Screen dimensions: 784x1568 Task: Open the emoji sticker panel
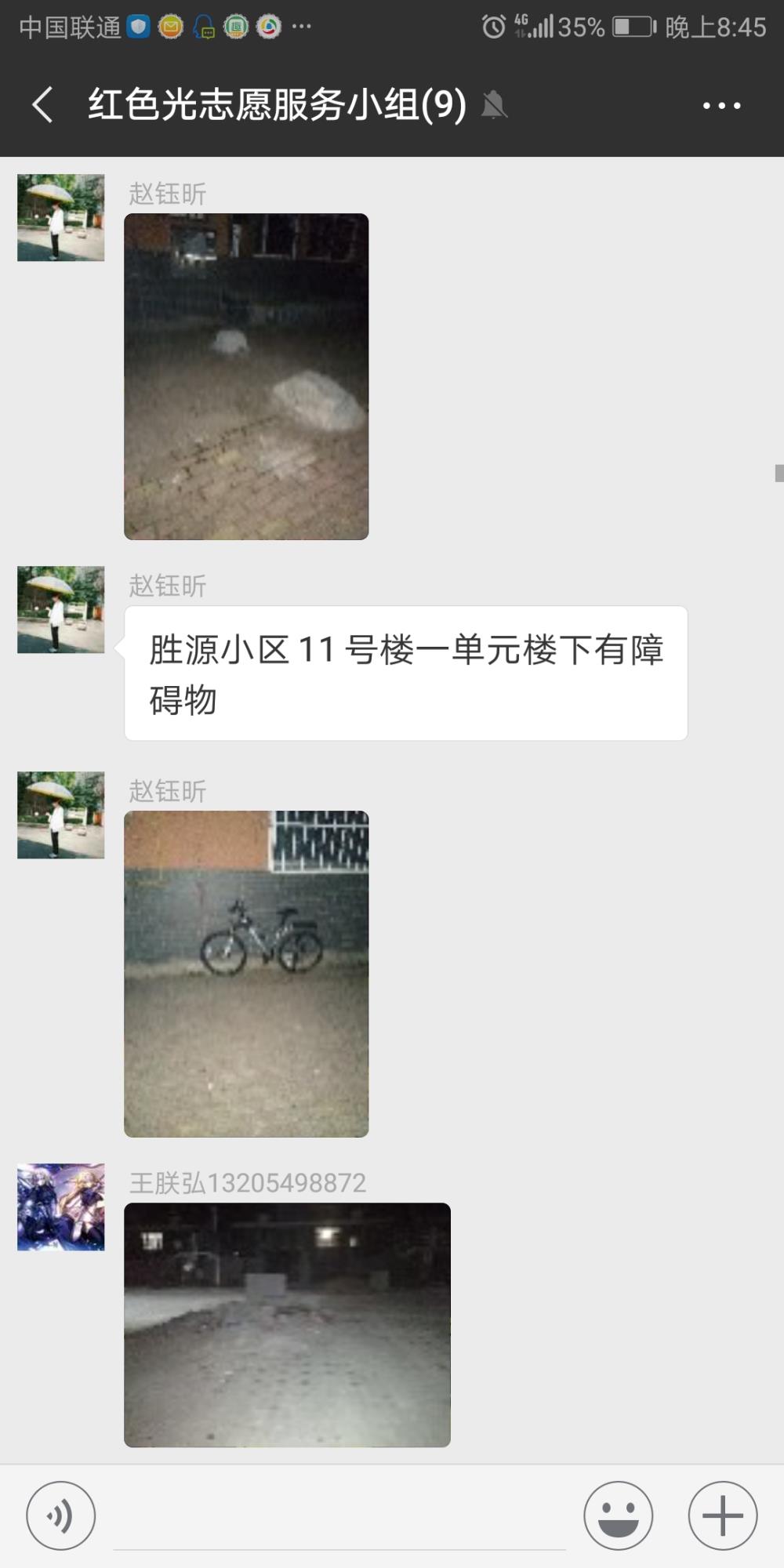tap(618, 1515)
